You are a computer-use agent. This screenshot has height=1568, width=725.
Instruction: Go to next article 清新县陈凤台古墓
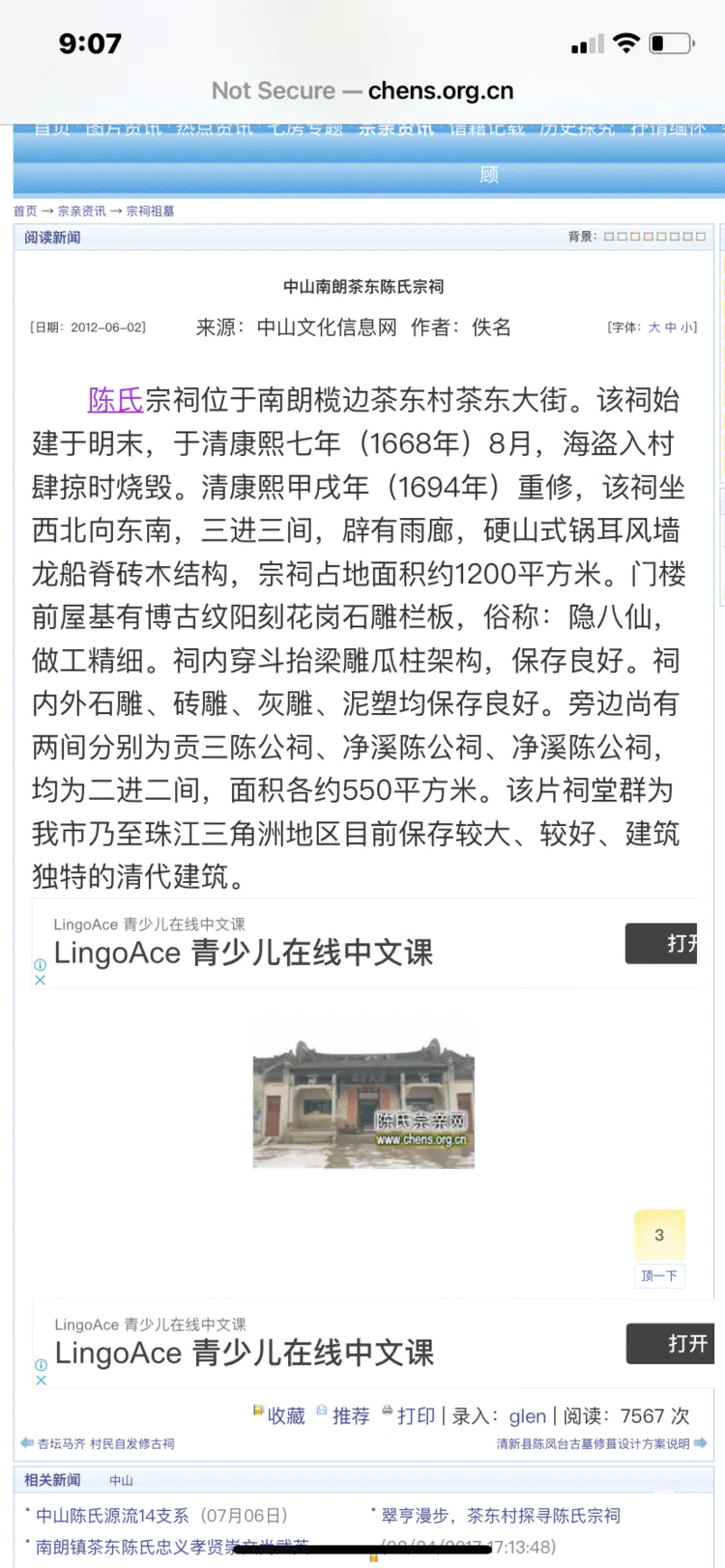pyautogui.click(x=594, y=1443)
